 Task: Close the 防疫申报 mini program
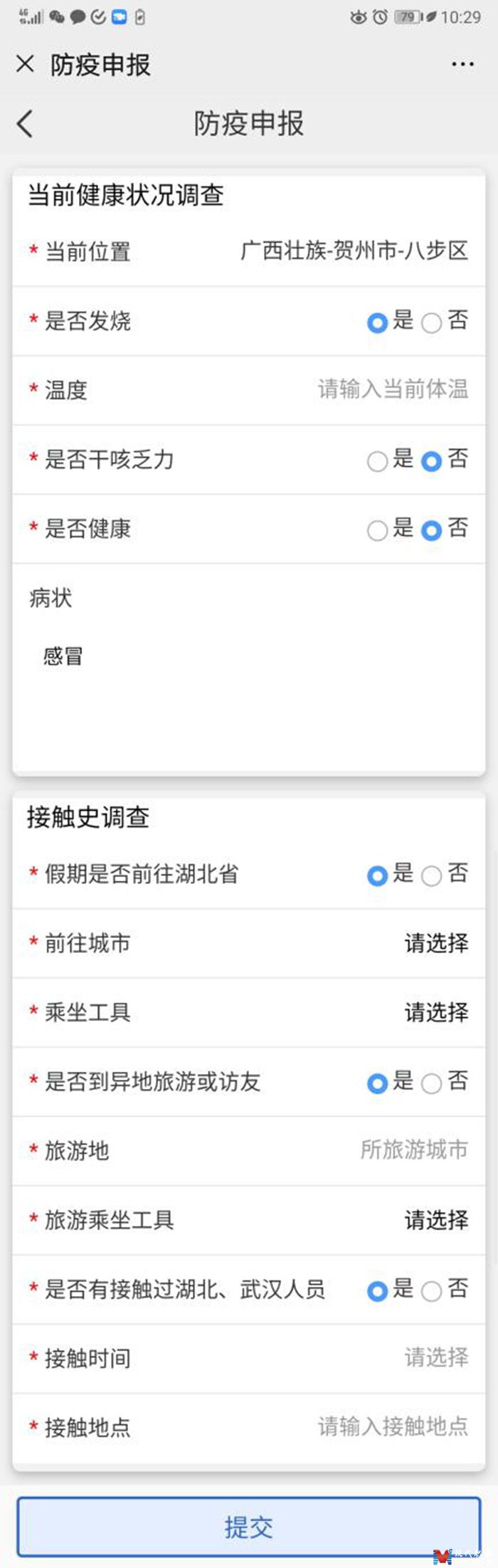25,65
